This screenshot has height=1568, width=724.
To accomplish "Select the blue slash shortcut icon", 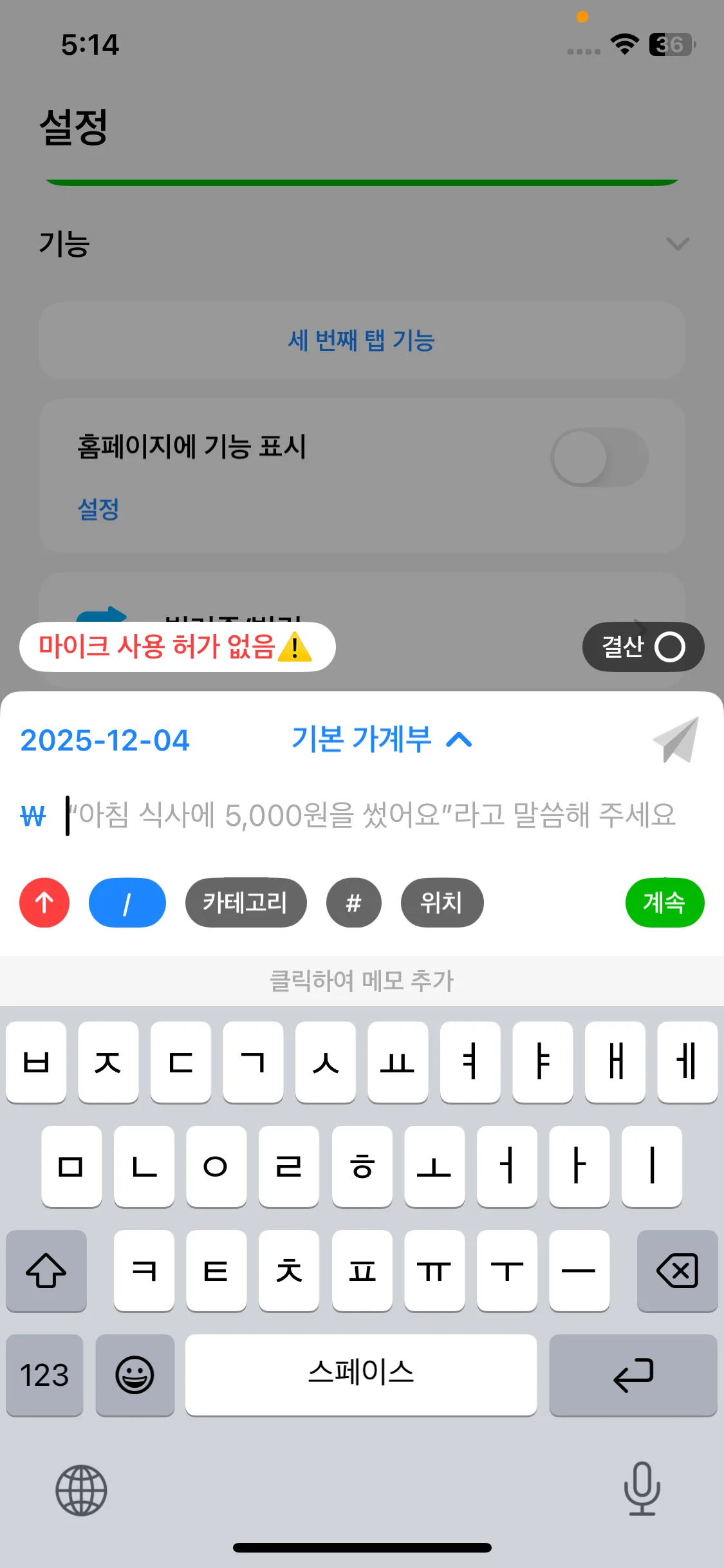I will [x=127, y=902].
